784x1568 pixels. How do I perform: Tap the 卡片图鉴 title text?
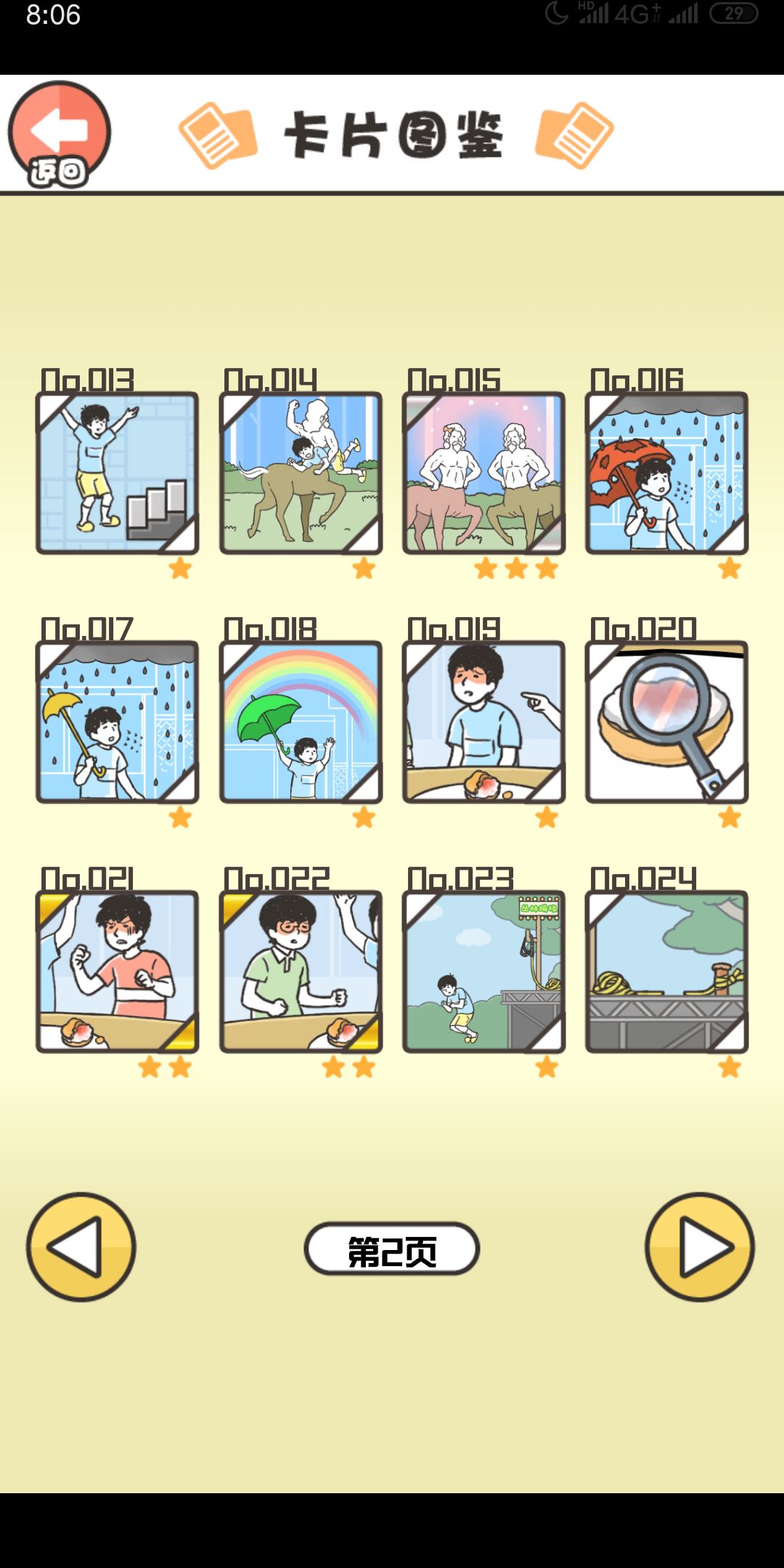click(x=396, y=134)
